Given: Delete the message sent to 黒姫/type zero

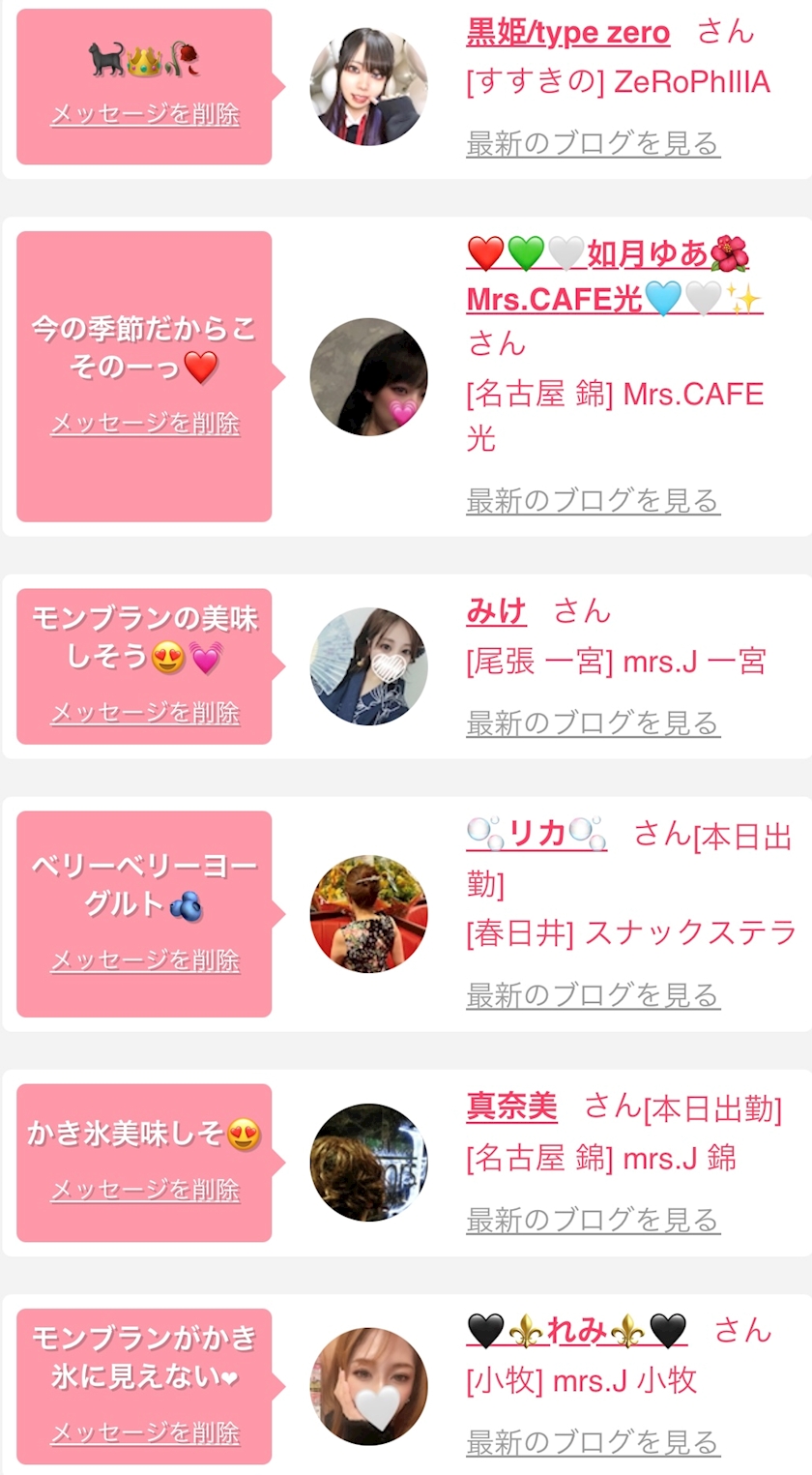Looking at the screenshot, I should click(145, 115).
